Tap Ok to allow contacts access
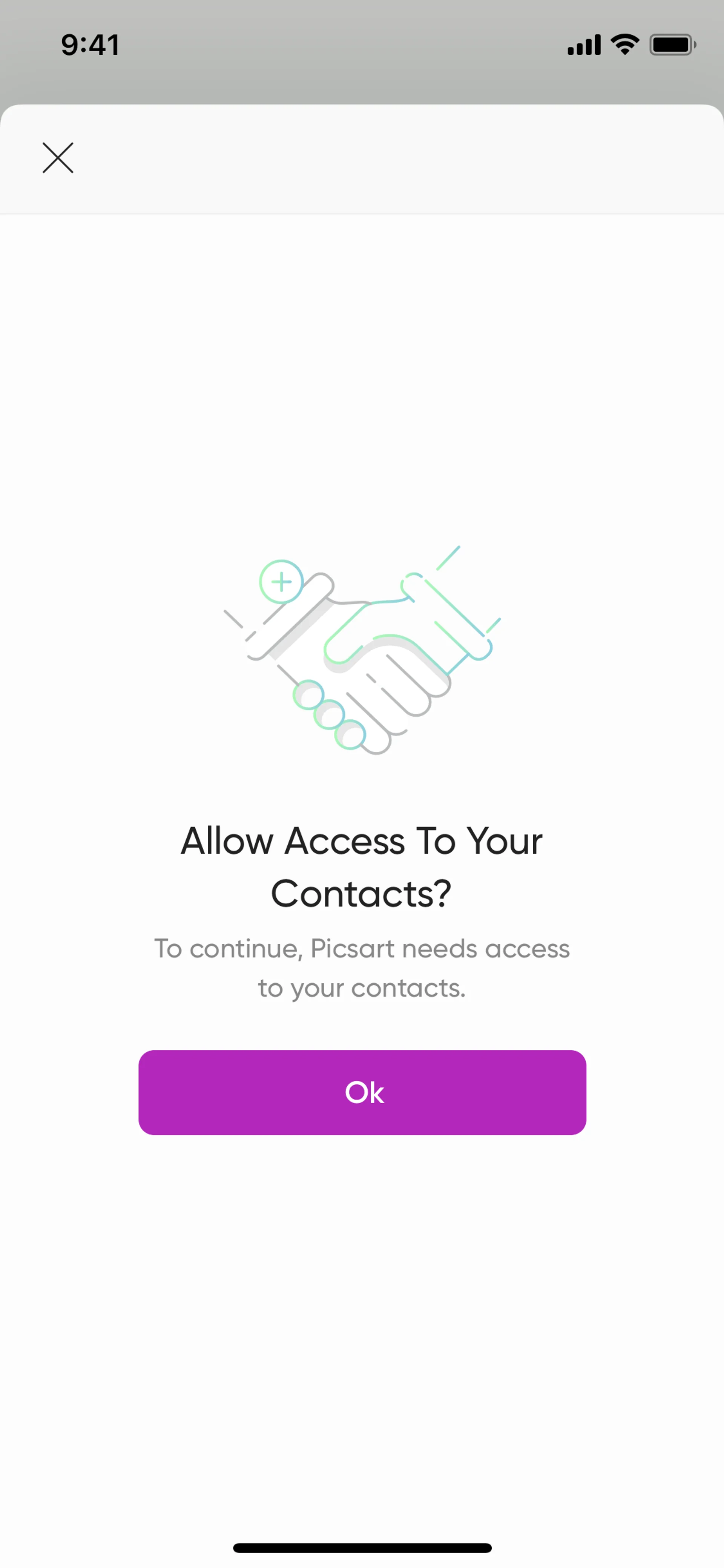 point(362,1092)
